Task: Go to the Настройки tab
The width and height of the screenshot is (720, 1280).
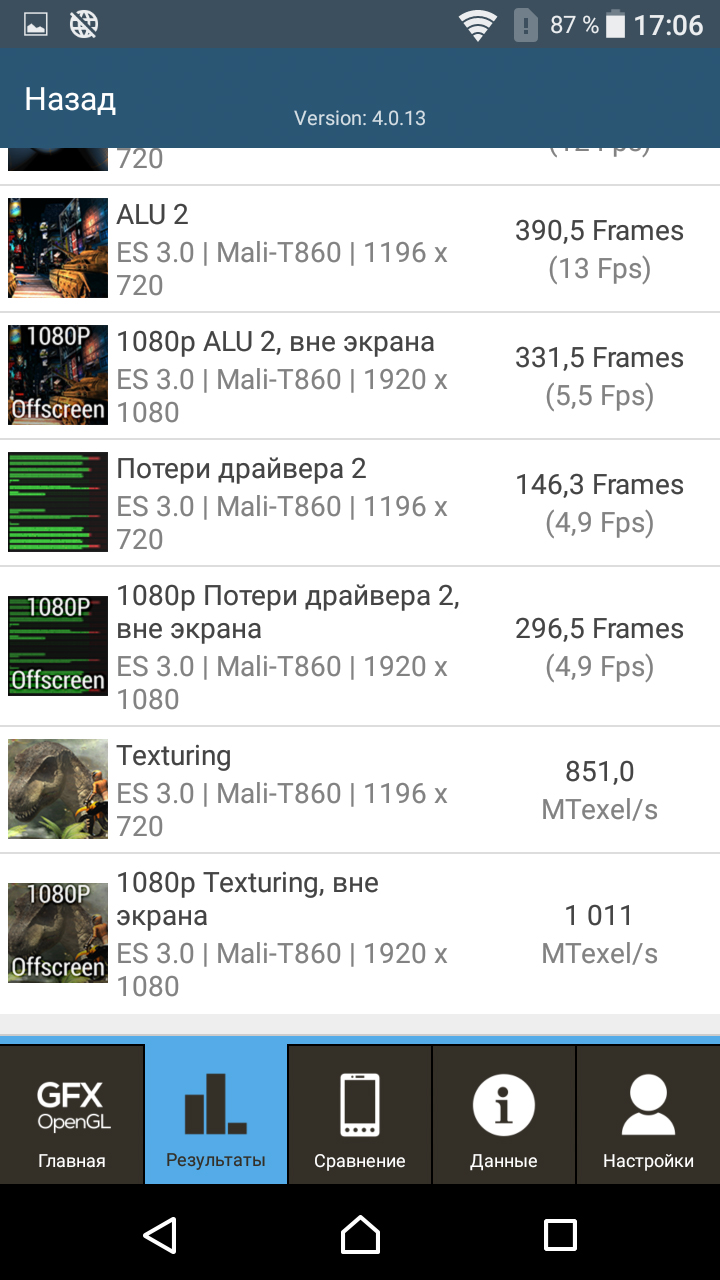Action: pos(648,1115)
